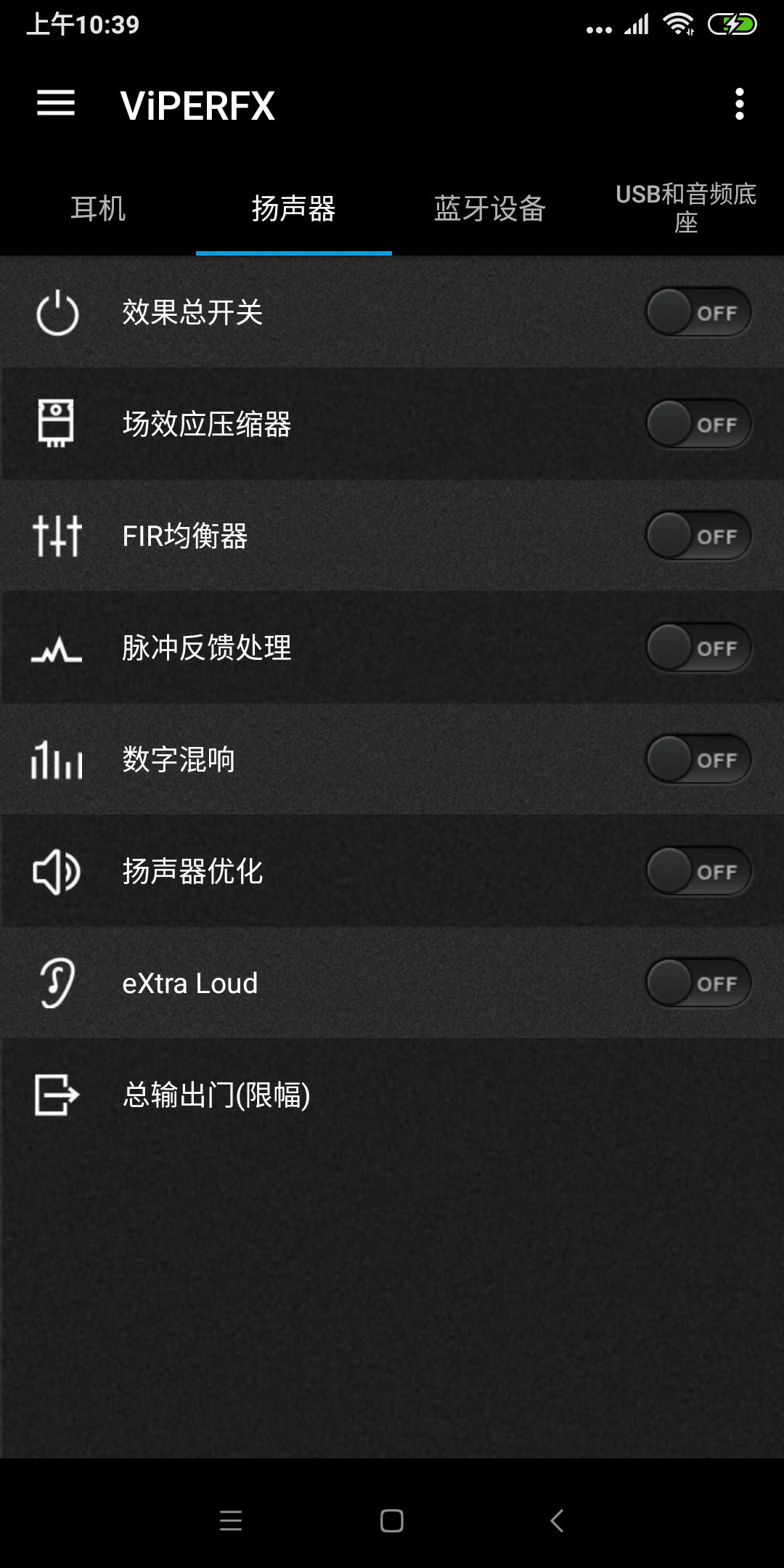Open the 总输出门(限幅) settings row
This screenshot has width=784, height=1568.
coord(392,1095)
